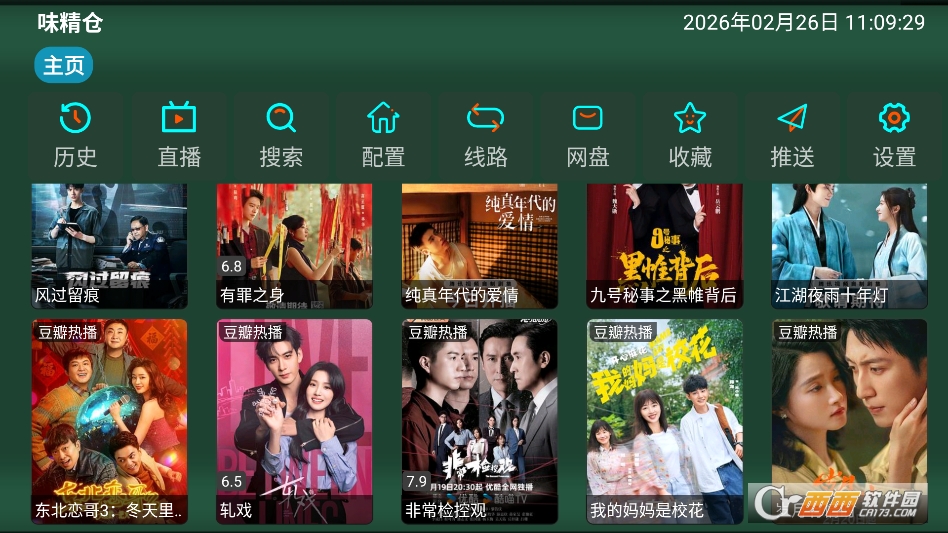Open 东北恋哥3 movie card
The width and height of the screenshot is (948, 533).
(x=109, y=420)
